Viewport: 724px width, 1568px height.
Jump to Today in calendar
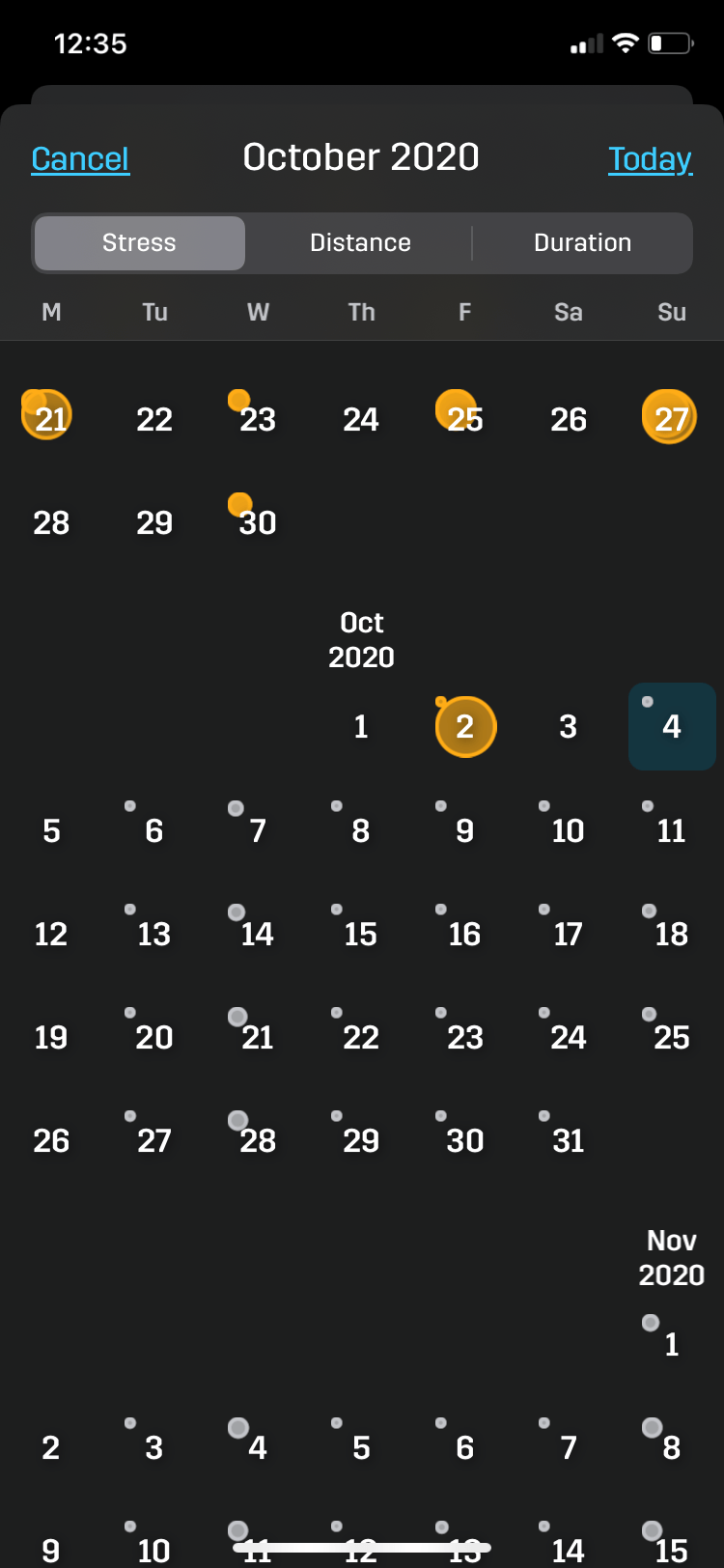[650, 158]
